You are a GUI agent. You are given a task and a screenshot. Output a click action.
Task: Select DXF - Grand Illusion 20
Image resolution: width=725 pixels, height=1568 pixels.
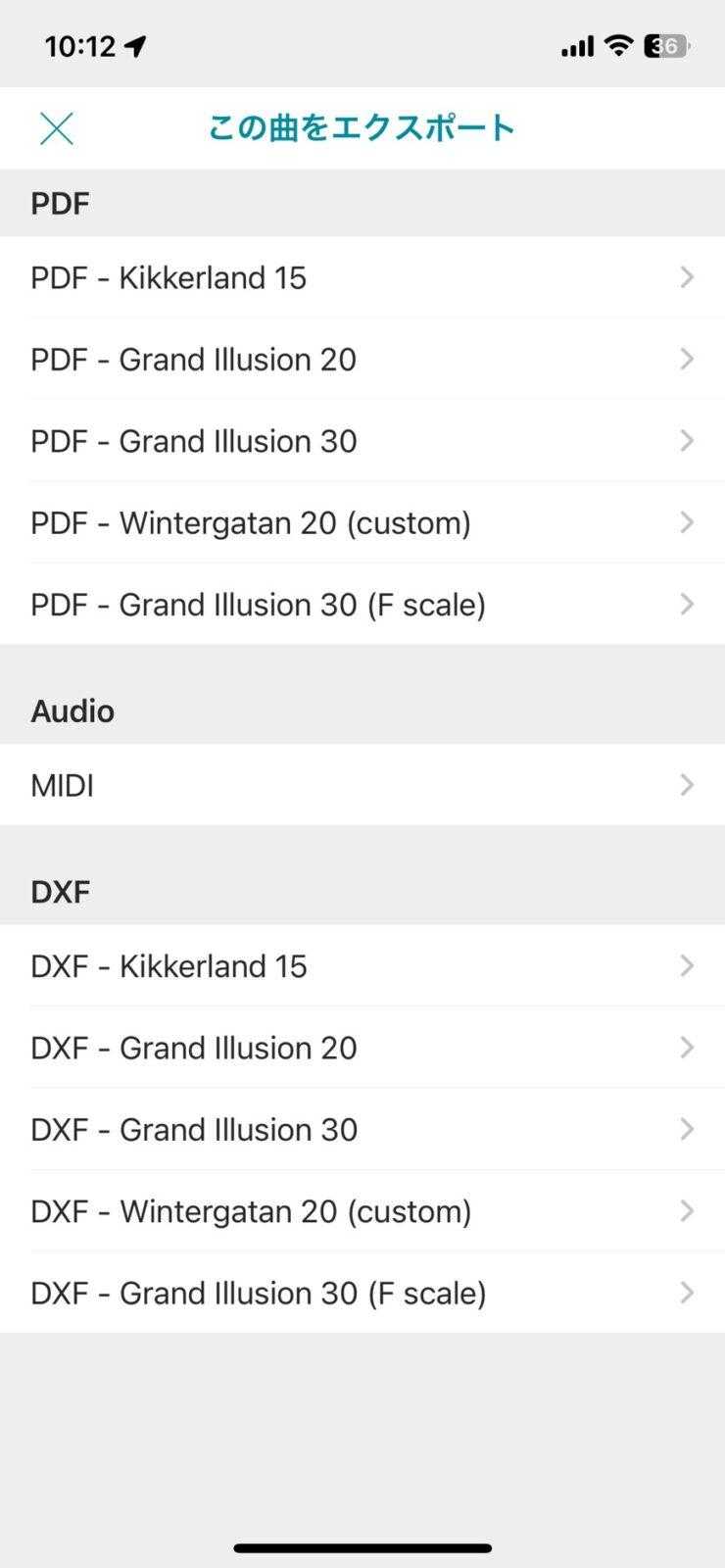point(362,1048)
